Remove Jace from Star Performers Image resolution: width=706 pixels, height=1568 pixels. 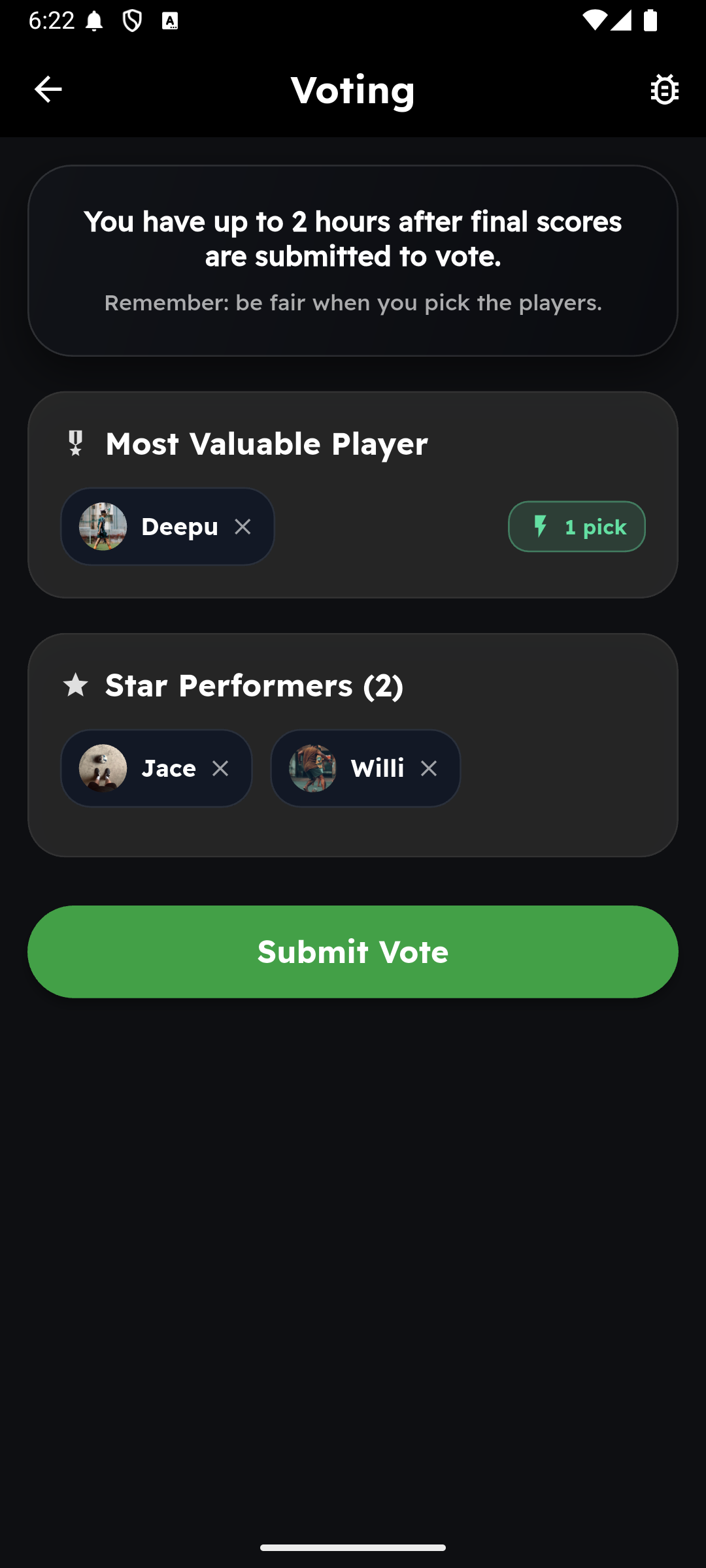(x=220, y=768)
